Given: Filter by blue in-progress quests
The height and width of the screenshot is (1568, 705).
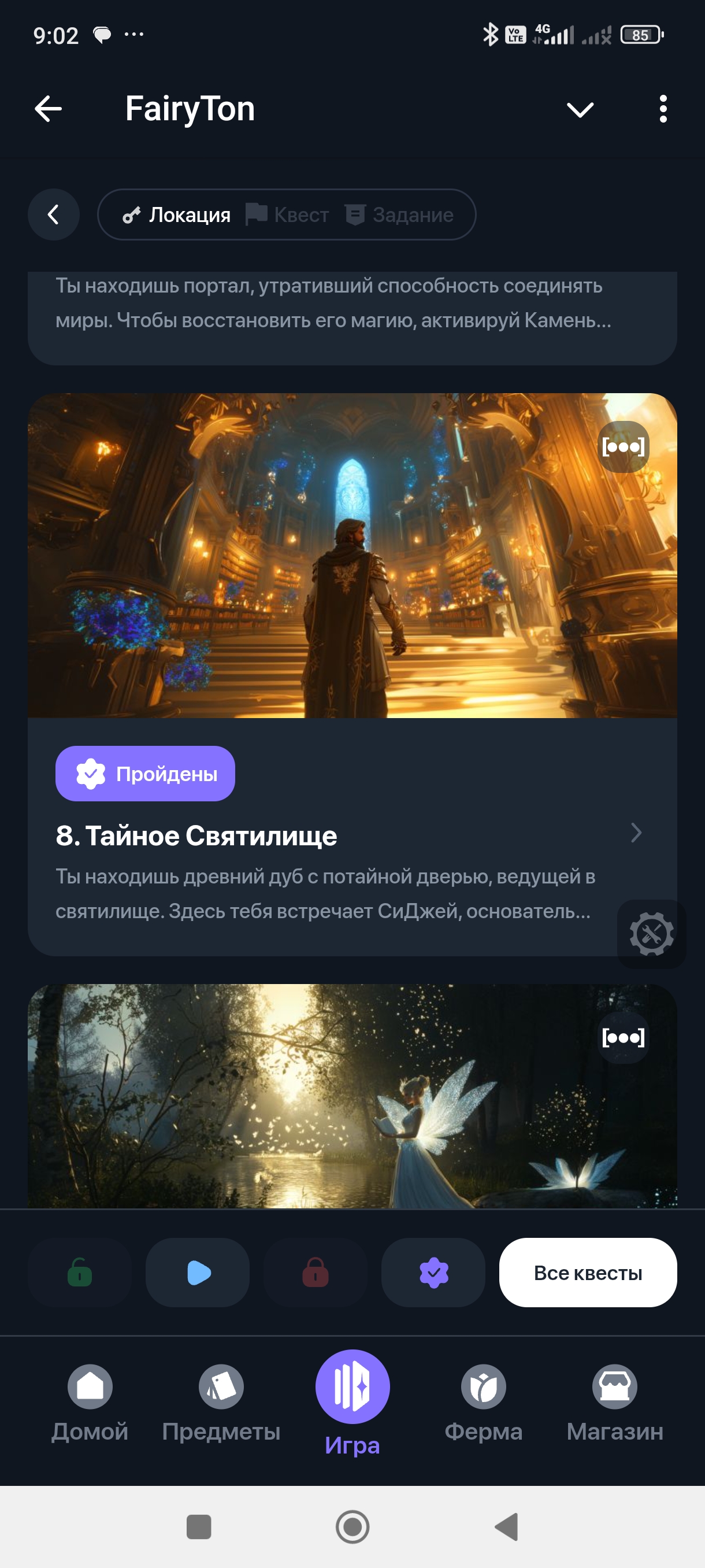Looking at the screenshot, I should (198, 1272).
